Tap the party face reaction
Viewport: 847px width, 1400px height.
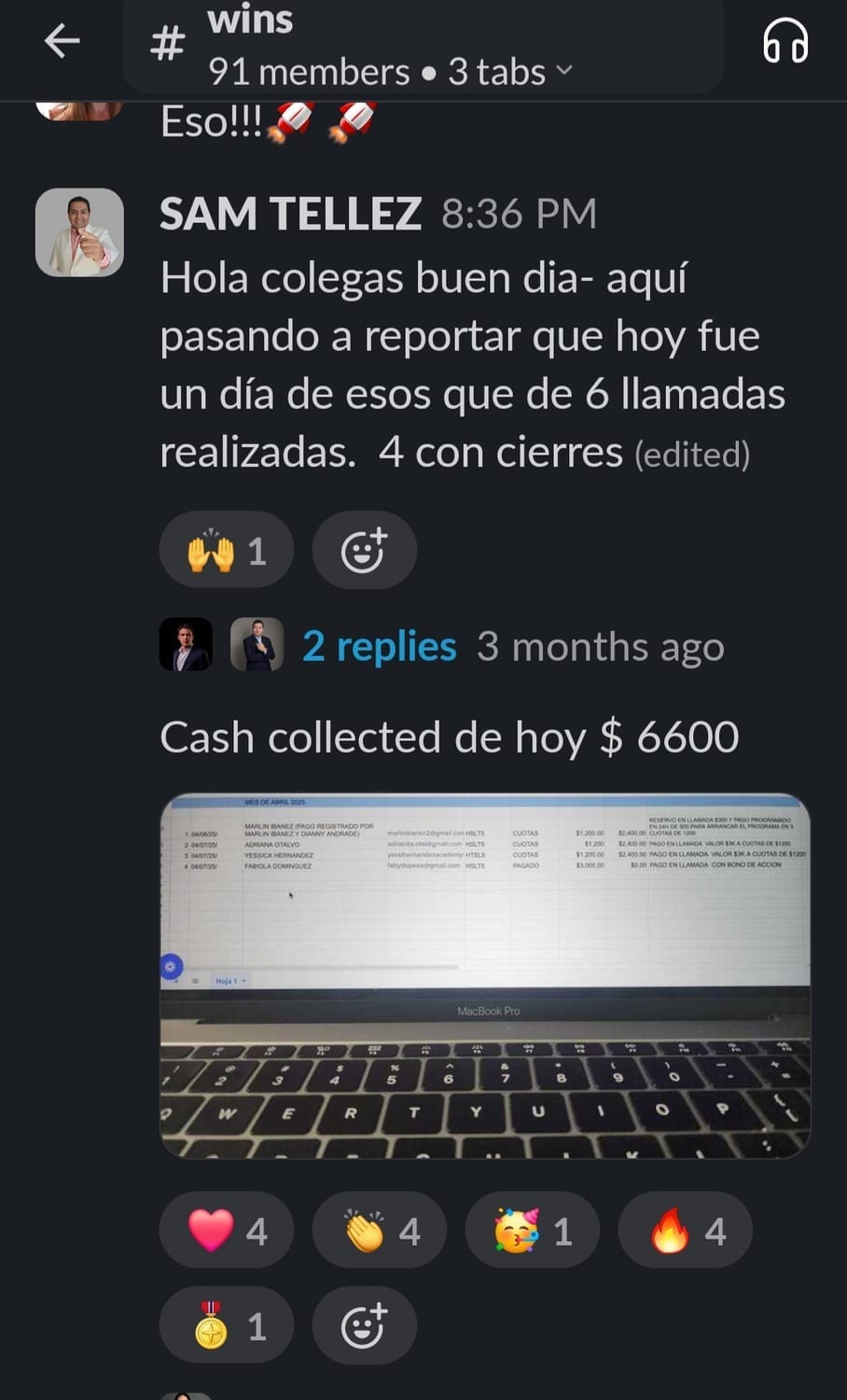tap(532, 1230)
